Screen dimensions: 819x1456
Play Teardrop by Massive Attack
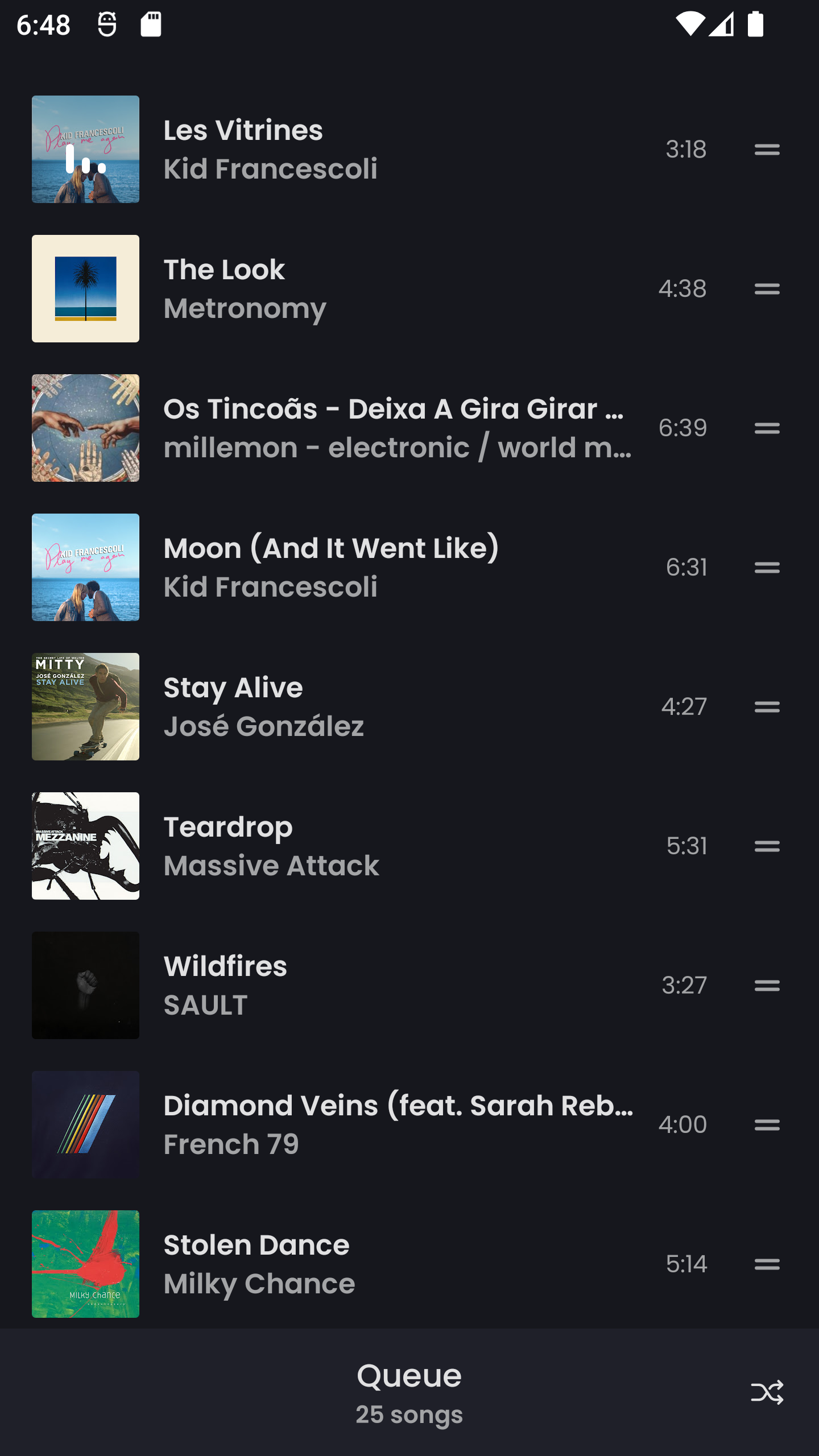(x=341, y=846)
